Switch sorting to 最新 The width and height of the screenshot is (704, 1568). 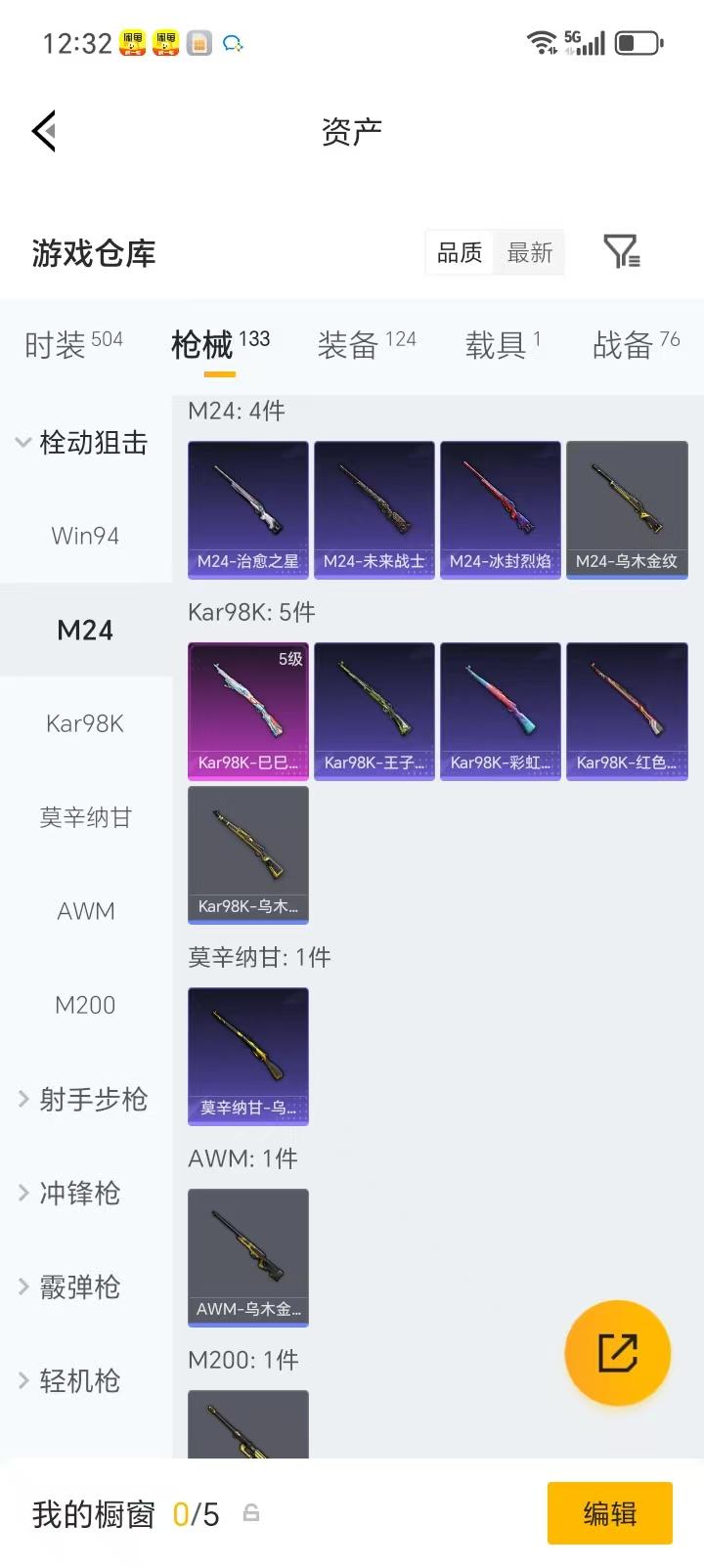click(530, 252)
